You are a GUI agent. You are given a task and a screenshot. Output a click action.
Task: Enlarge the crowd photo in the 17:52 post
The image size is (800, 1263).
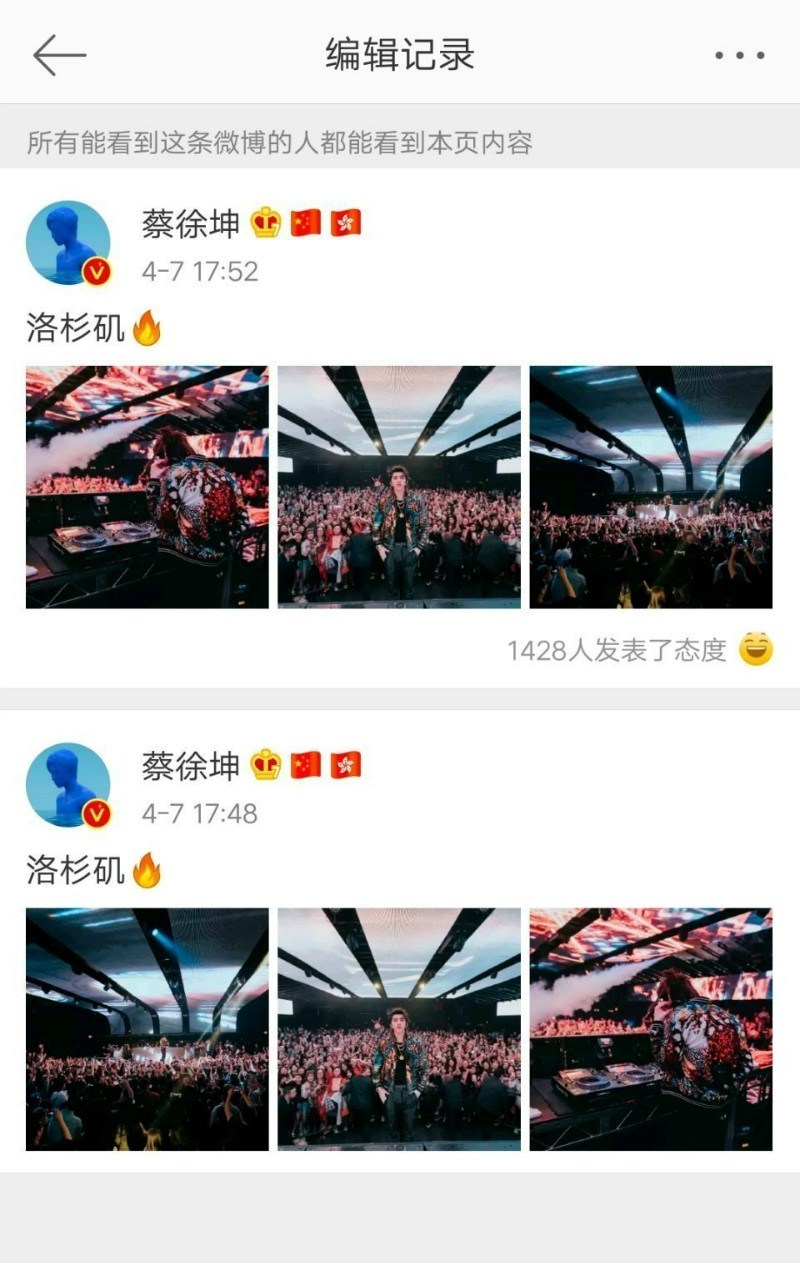tap(651, 487)
